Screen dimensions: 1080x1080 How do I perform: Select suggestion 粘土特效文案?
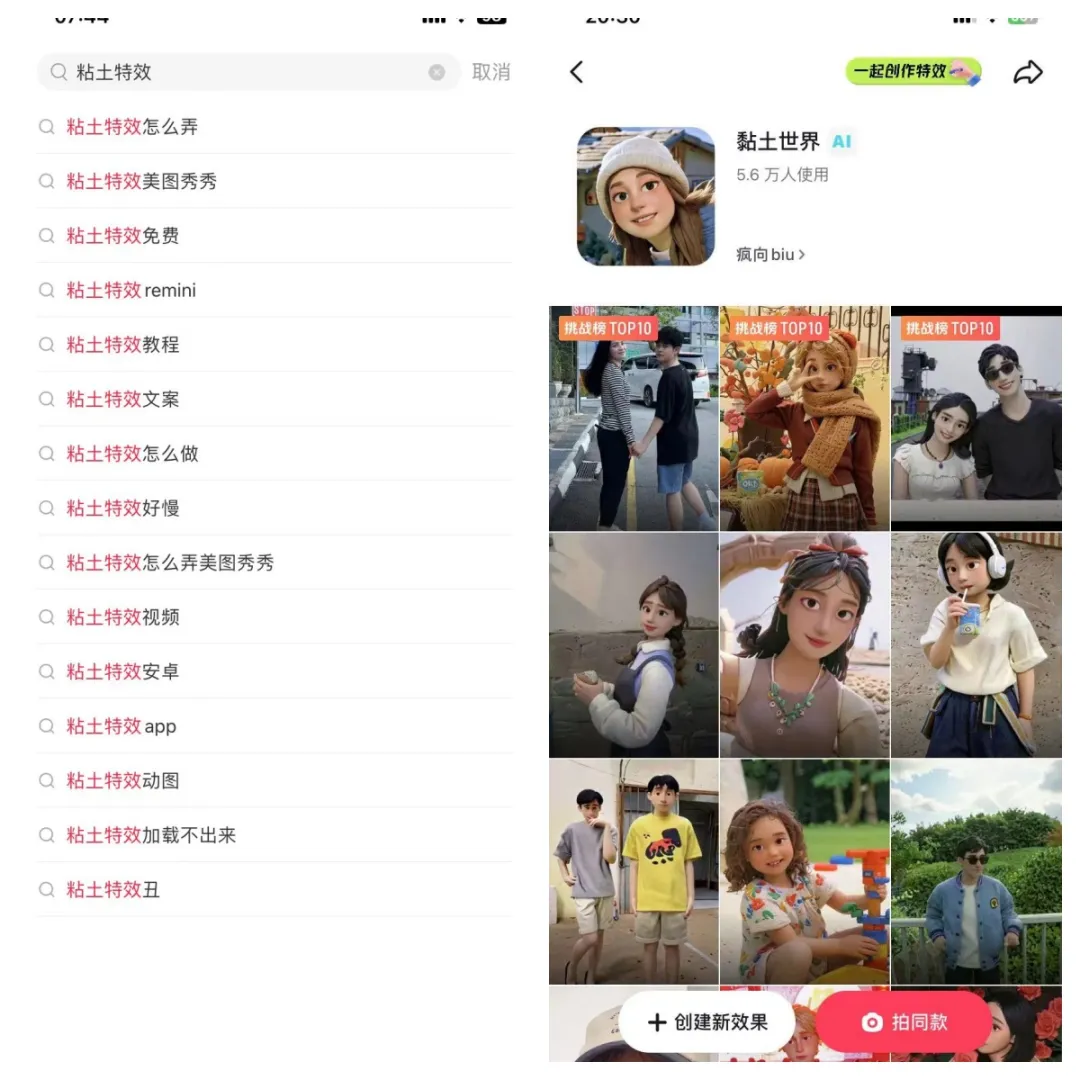tap(122, 399)
